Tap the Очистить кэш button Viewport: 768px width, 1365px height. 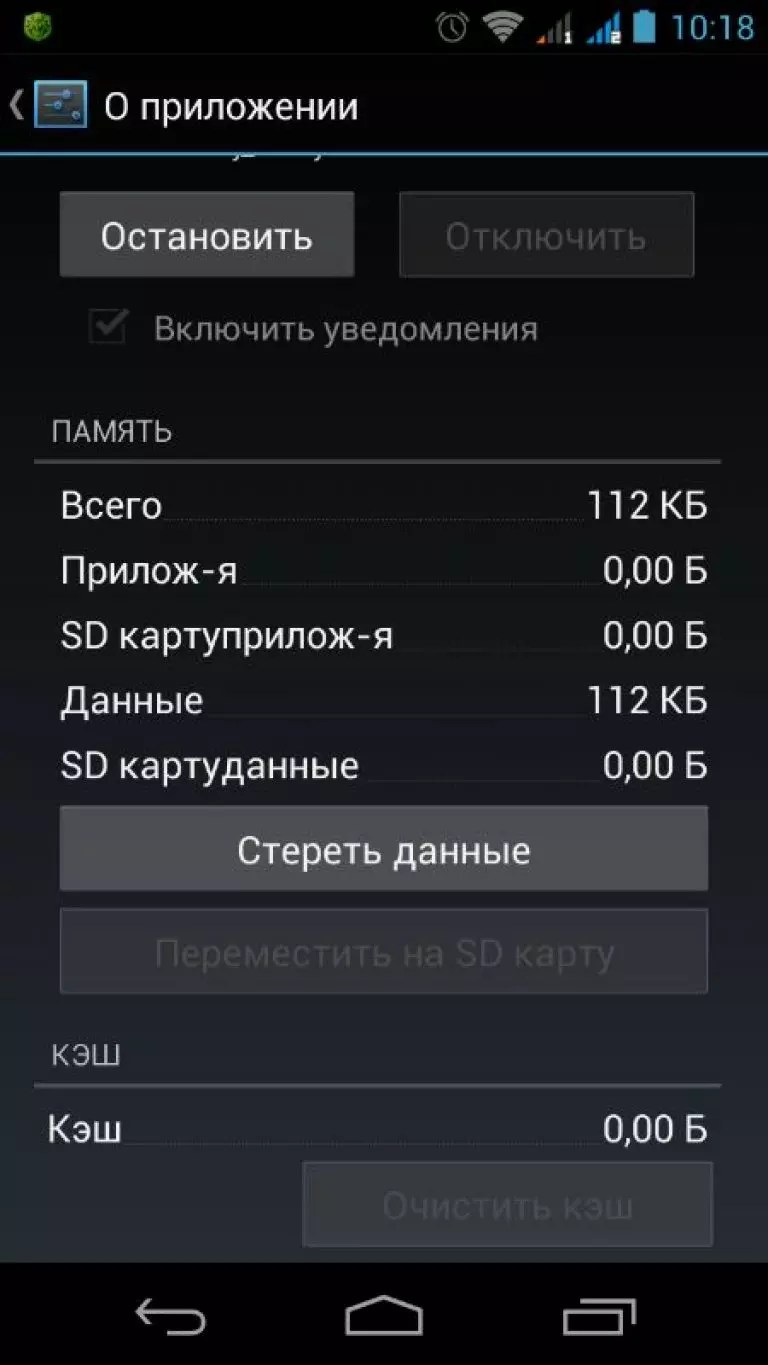[x=508, y=1205]
